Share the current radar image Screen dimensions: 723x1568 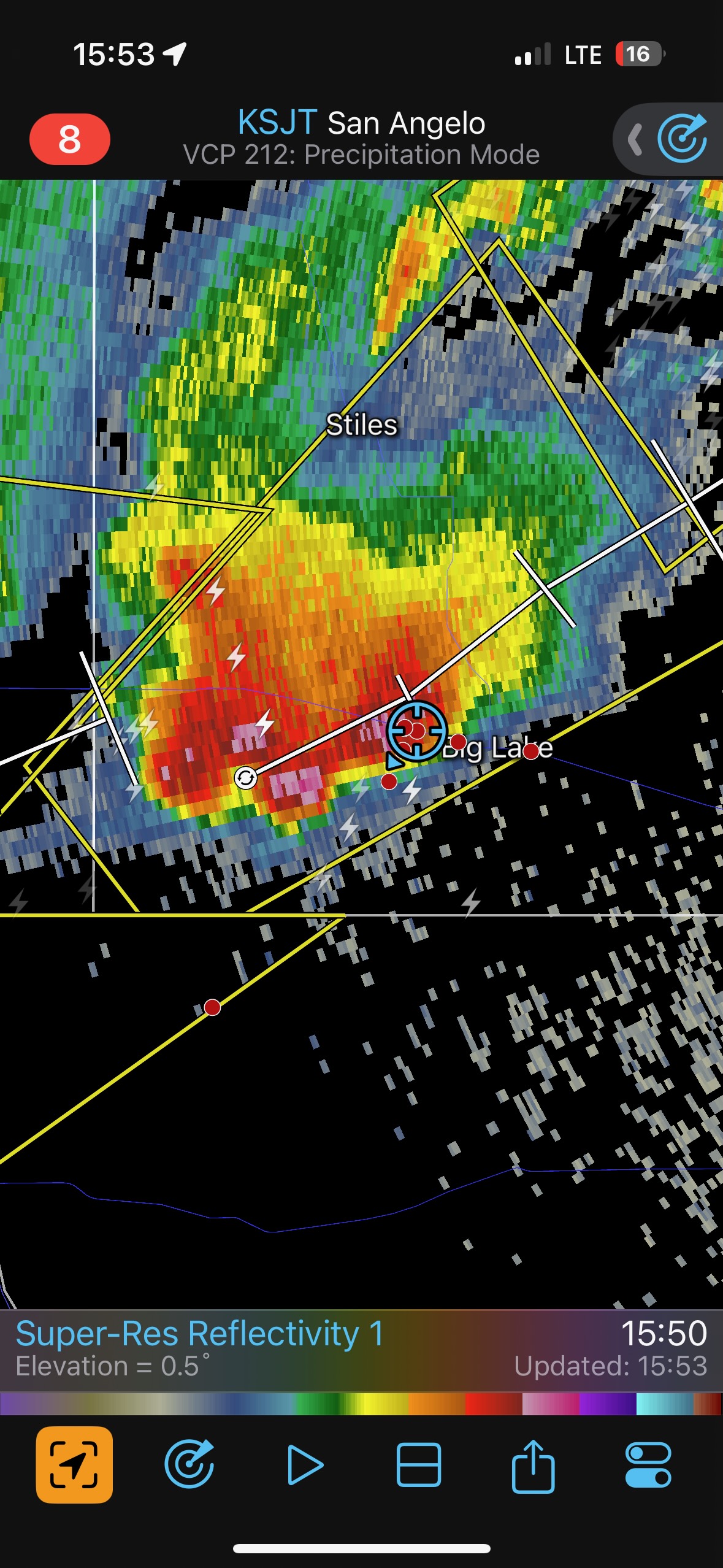coord(533,1464)
